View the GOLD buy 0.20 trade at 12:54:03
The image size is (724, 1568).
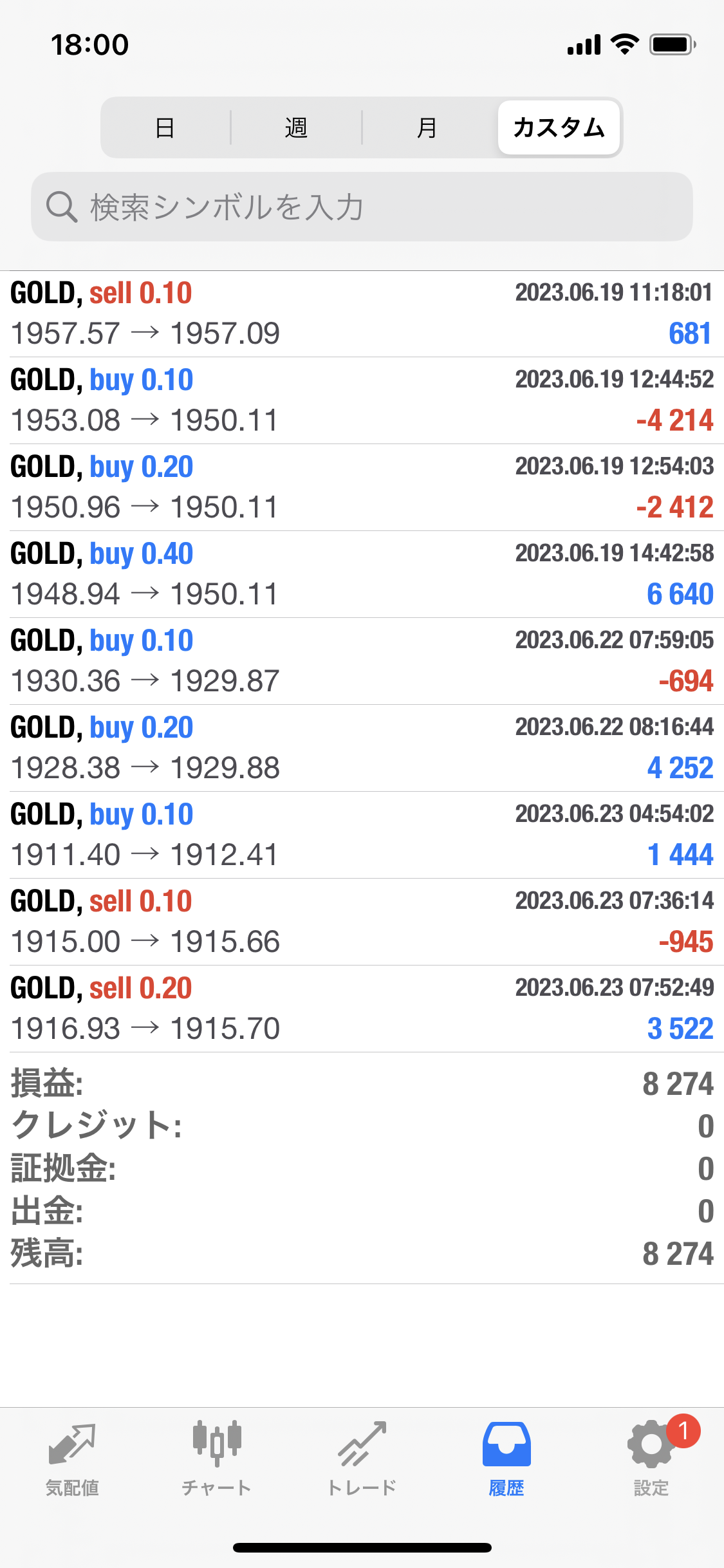362,487
